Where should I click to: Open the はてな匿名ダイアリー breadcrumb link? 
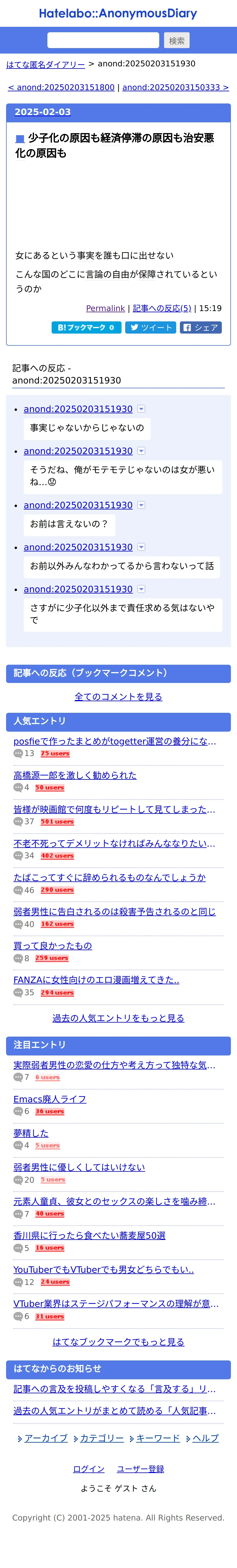click(x=46, y=64)
